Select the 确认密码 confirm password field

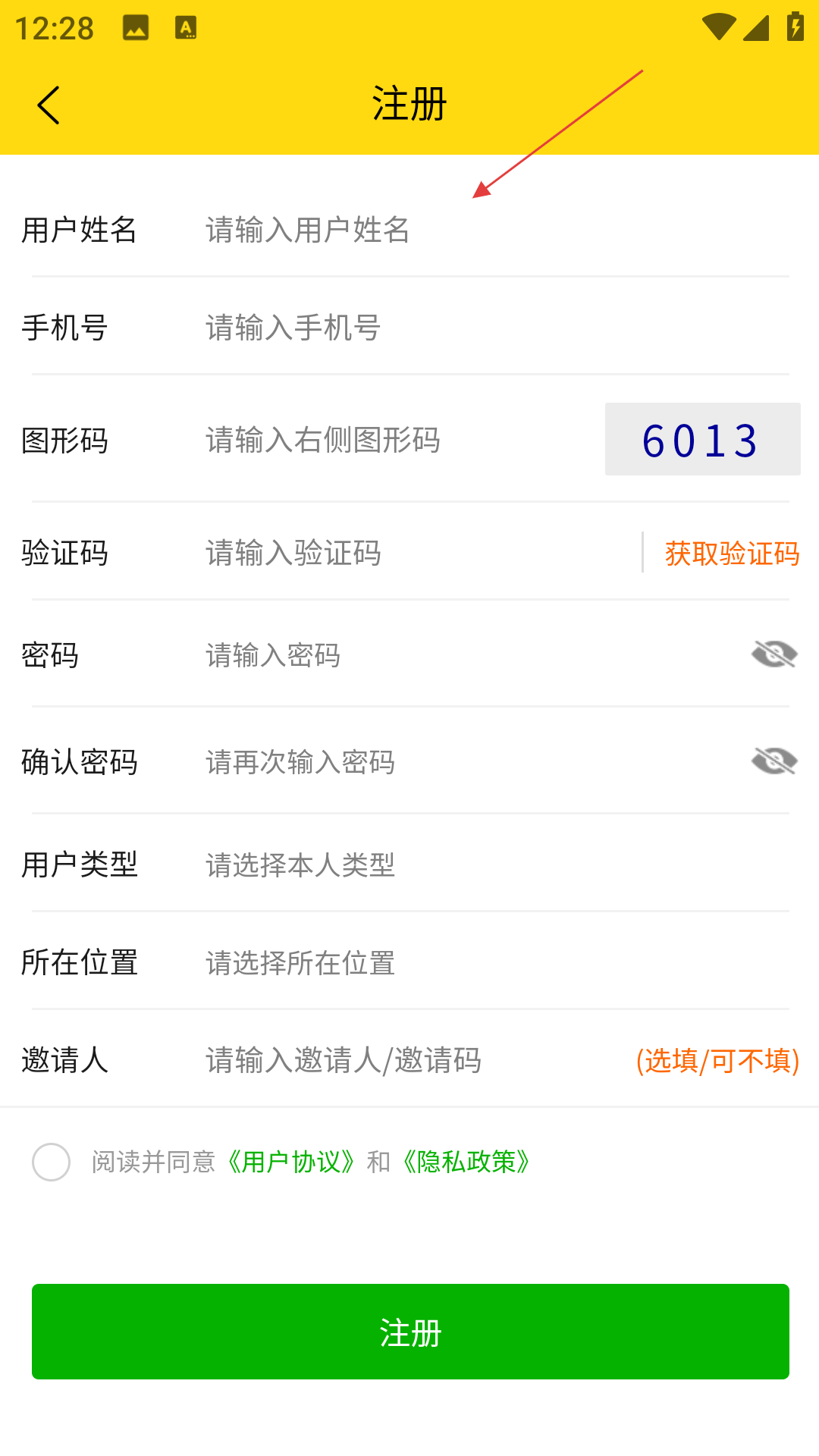[455, 761]
